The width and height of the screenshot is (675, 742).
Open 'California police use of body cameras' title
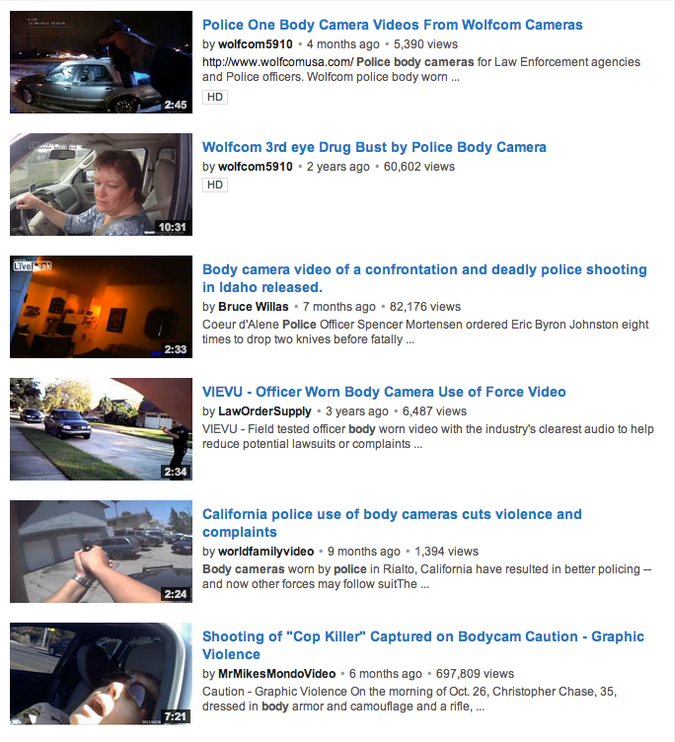click(391, 523)
